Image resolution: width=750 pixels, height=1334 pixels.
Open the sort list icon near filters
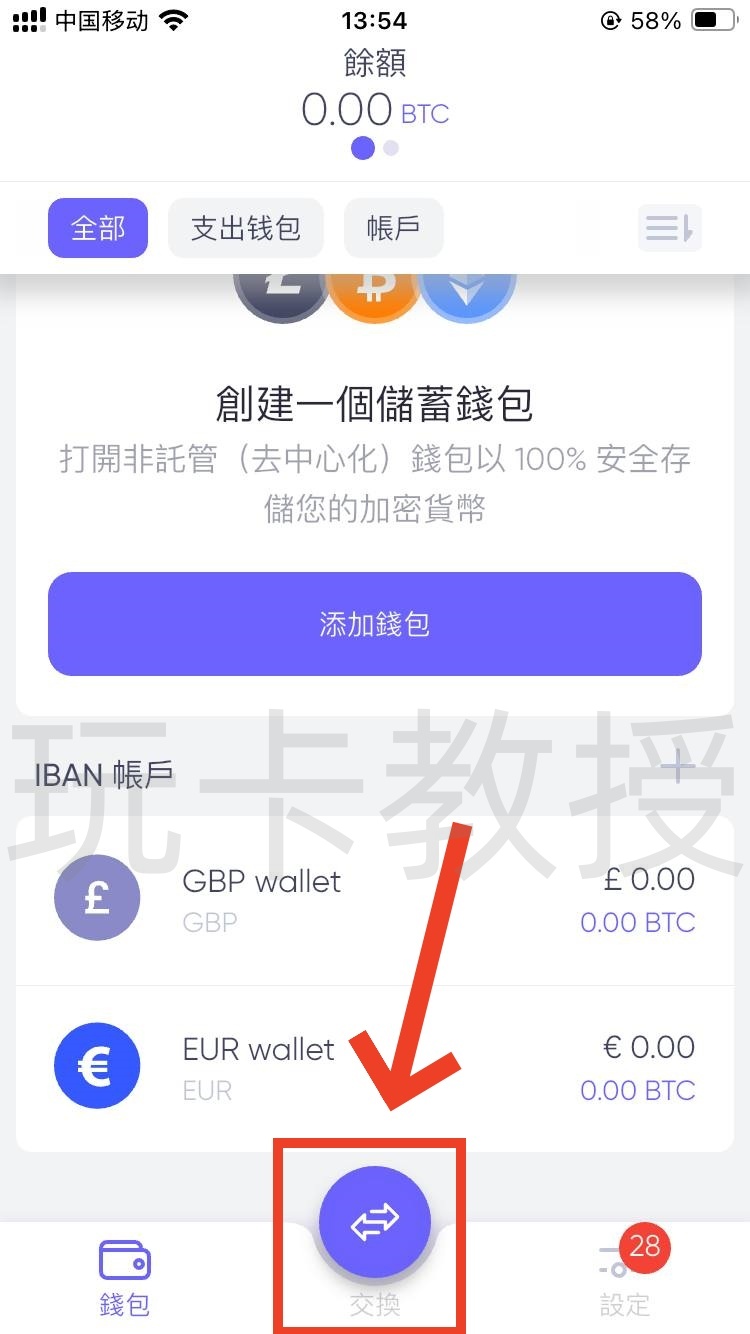point(669,228)
